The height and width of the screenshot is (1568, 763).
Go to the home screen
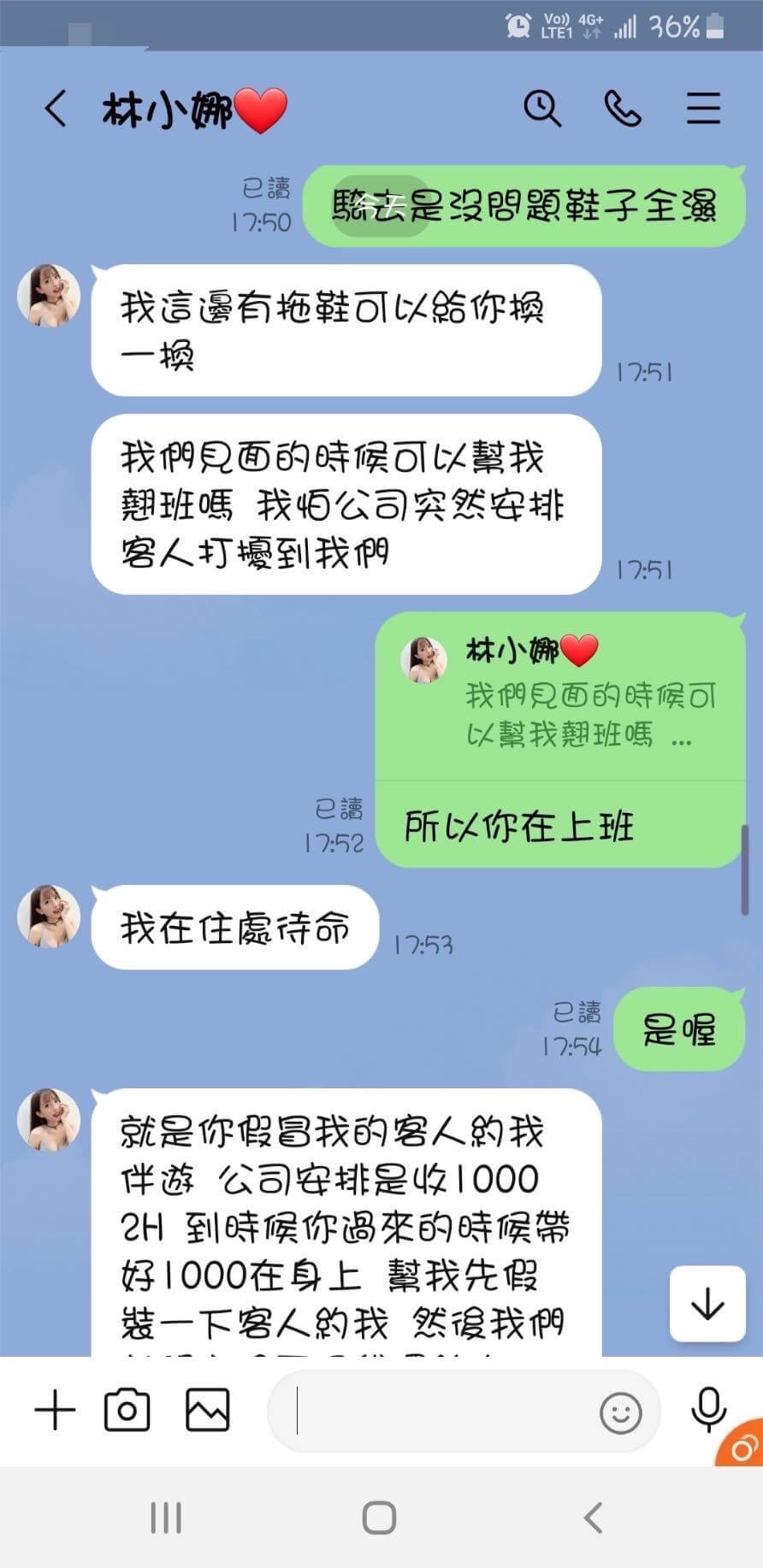pos(380,1518)
